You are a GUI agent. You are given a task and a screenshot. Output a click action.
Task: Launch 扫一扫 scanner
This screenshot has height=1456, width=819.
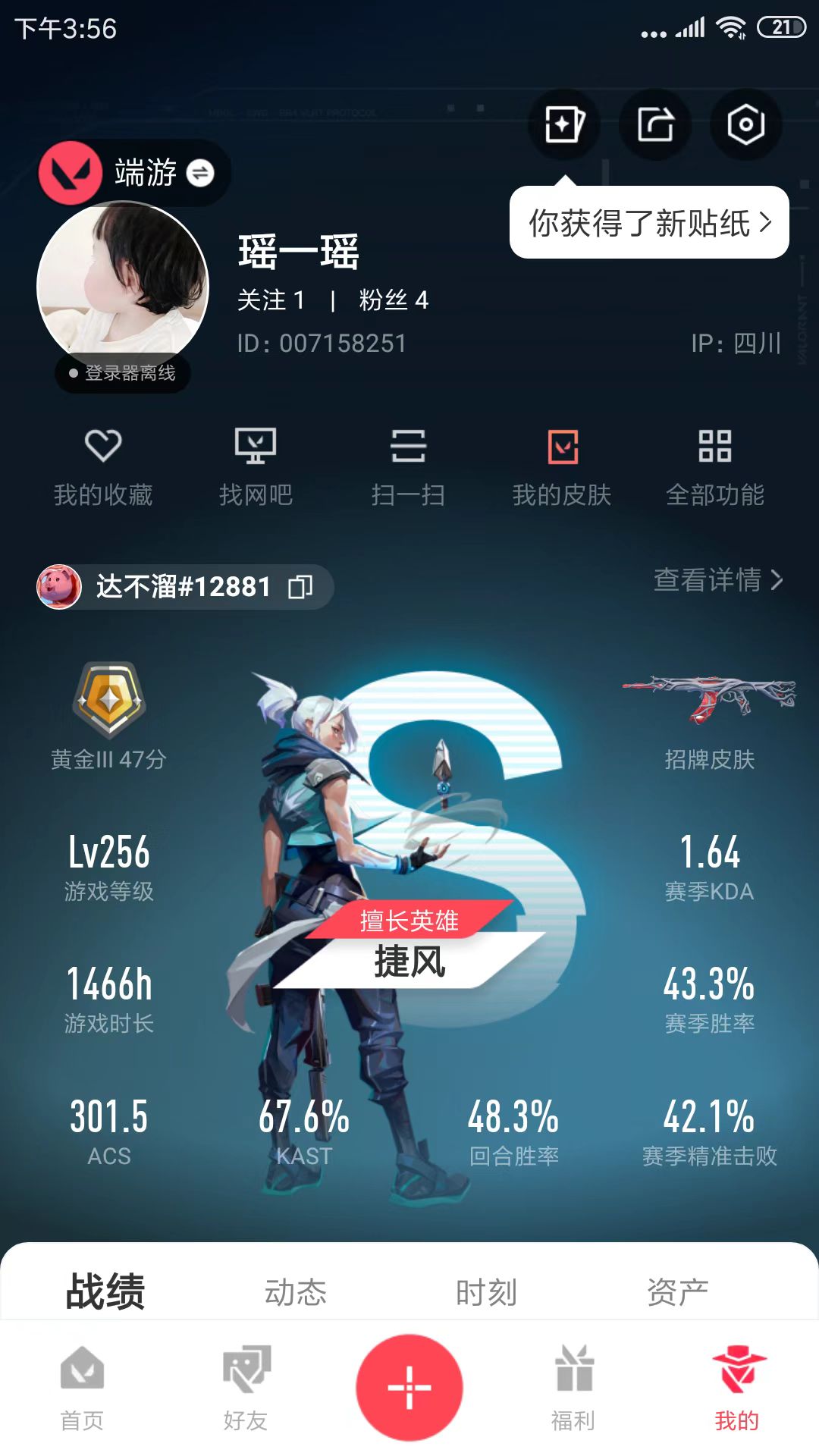coord(408,466)
